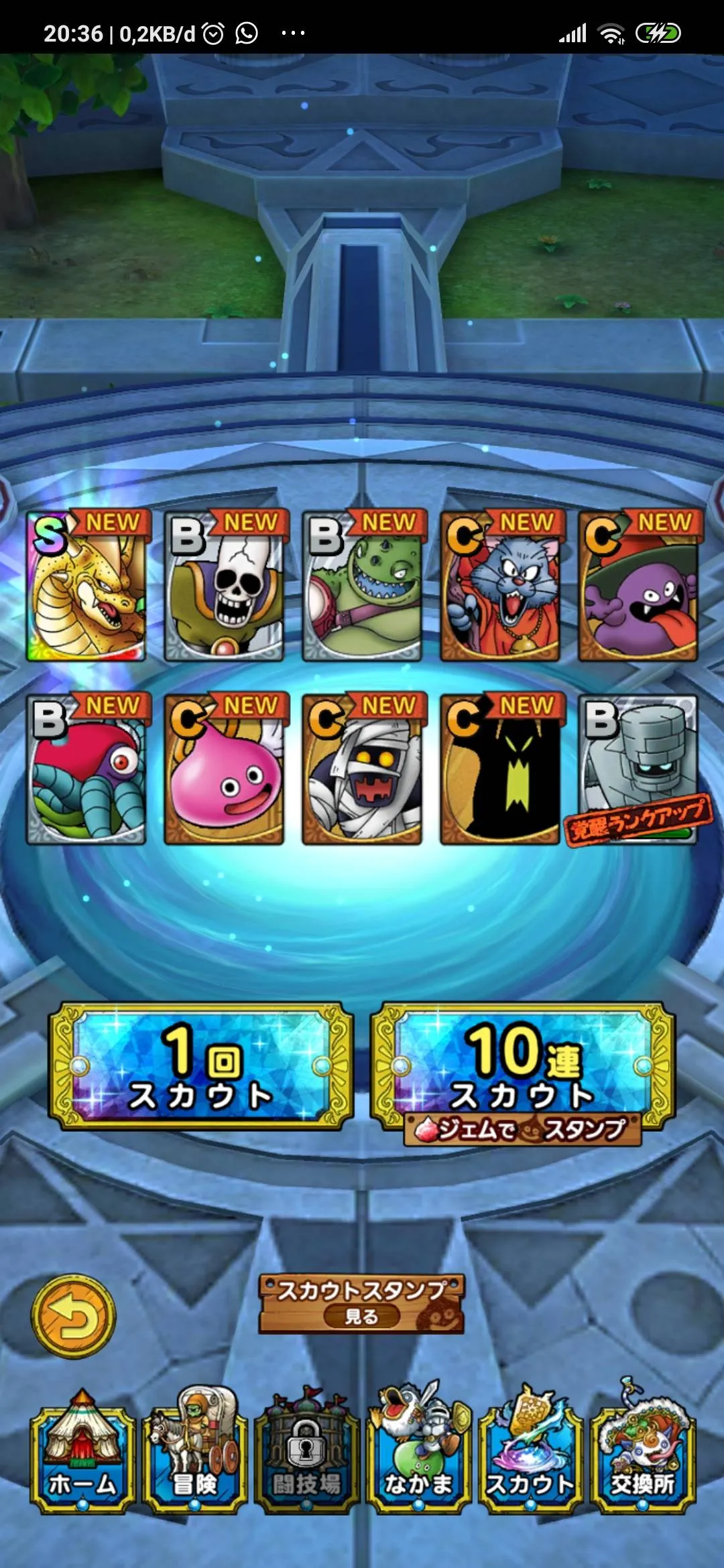
Task: Open the B-rank skeleton monster card
Action: pyautogui.click(x=224, y=586)
